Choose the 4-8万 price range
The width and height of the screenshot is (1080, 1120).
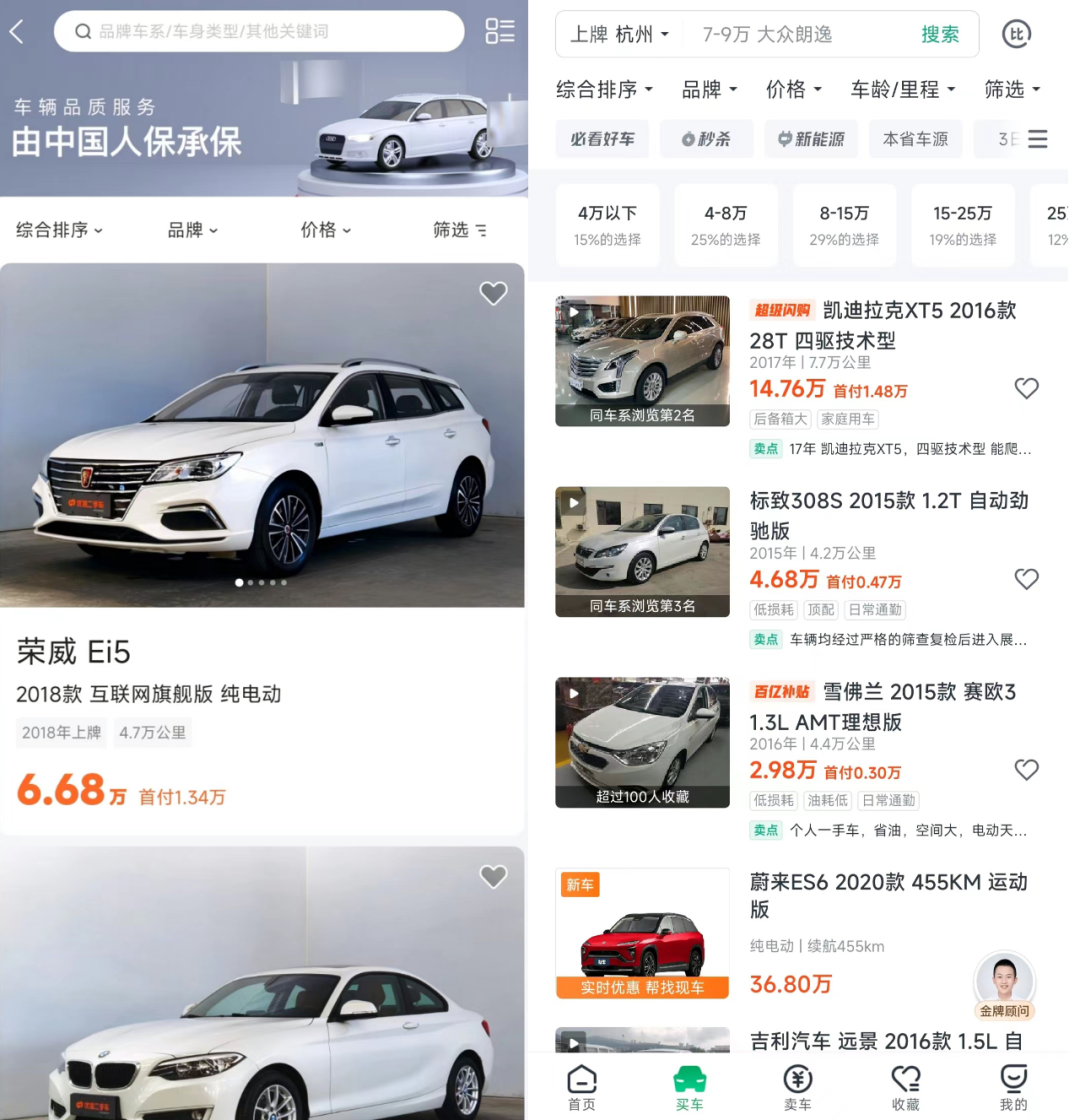click(725, 225)
